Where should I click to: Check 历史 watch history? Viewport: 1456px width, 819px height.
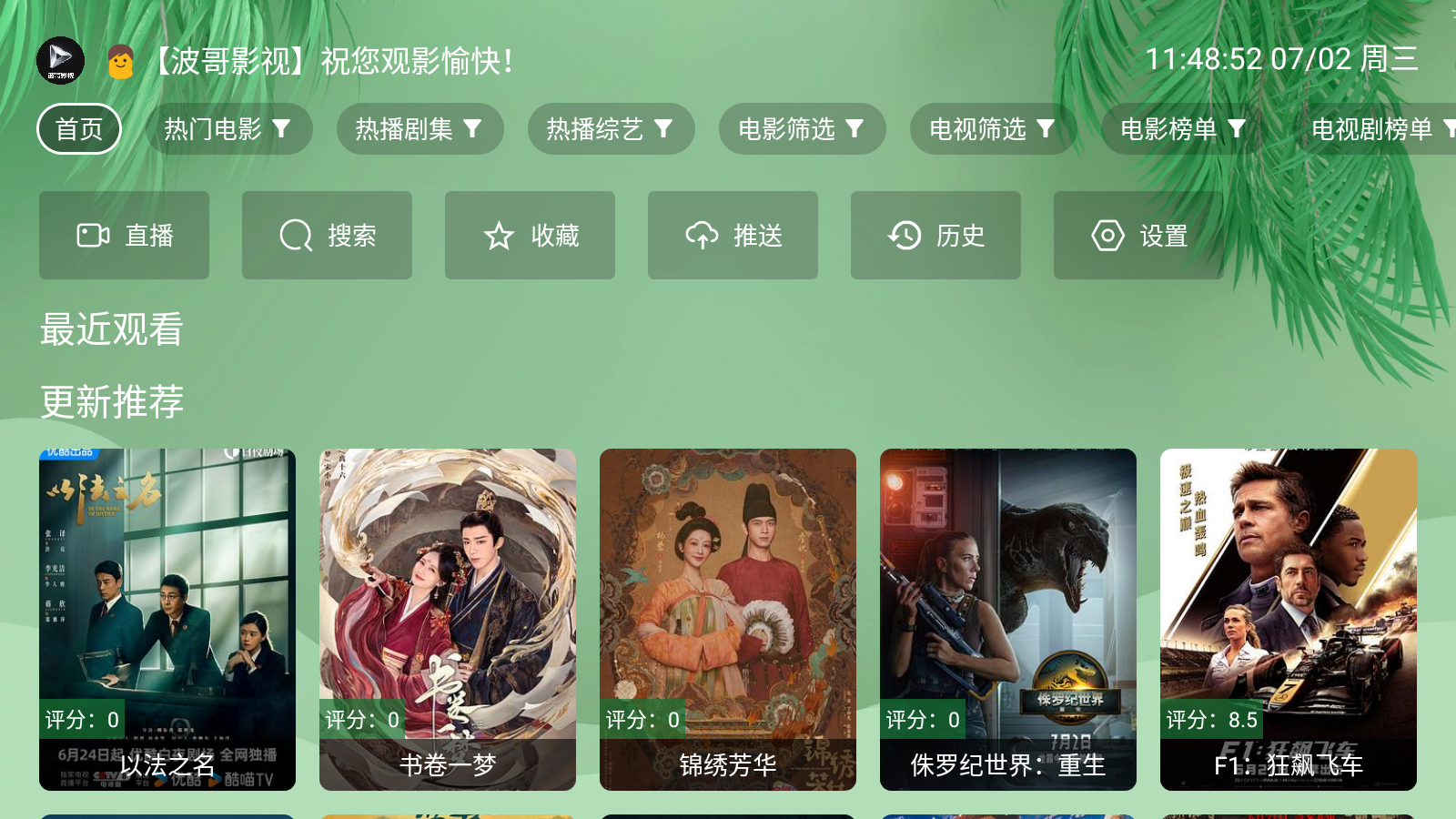click(935, 236)
